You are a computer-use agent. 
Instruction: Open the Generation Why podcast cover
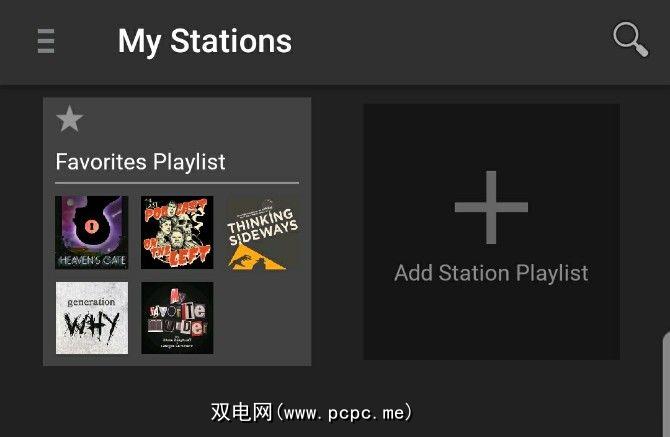coord(91,318)
